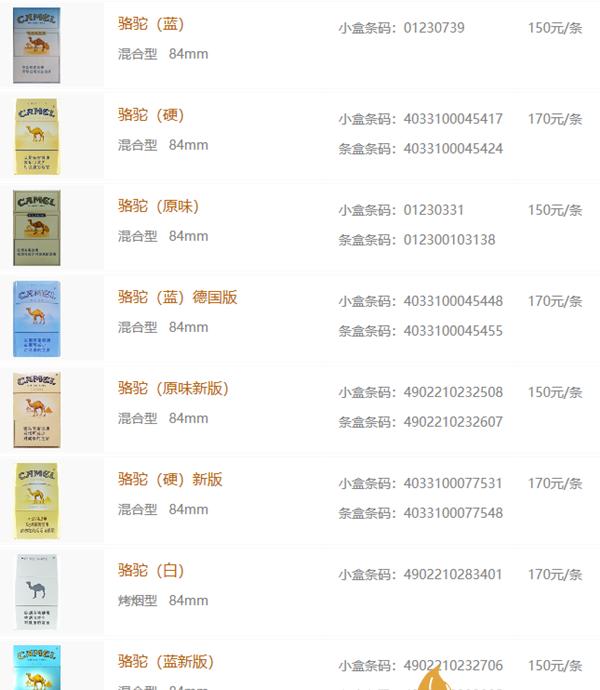
Task: View details for 骆驼（原味）
Action: point(158,206)
